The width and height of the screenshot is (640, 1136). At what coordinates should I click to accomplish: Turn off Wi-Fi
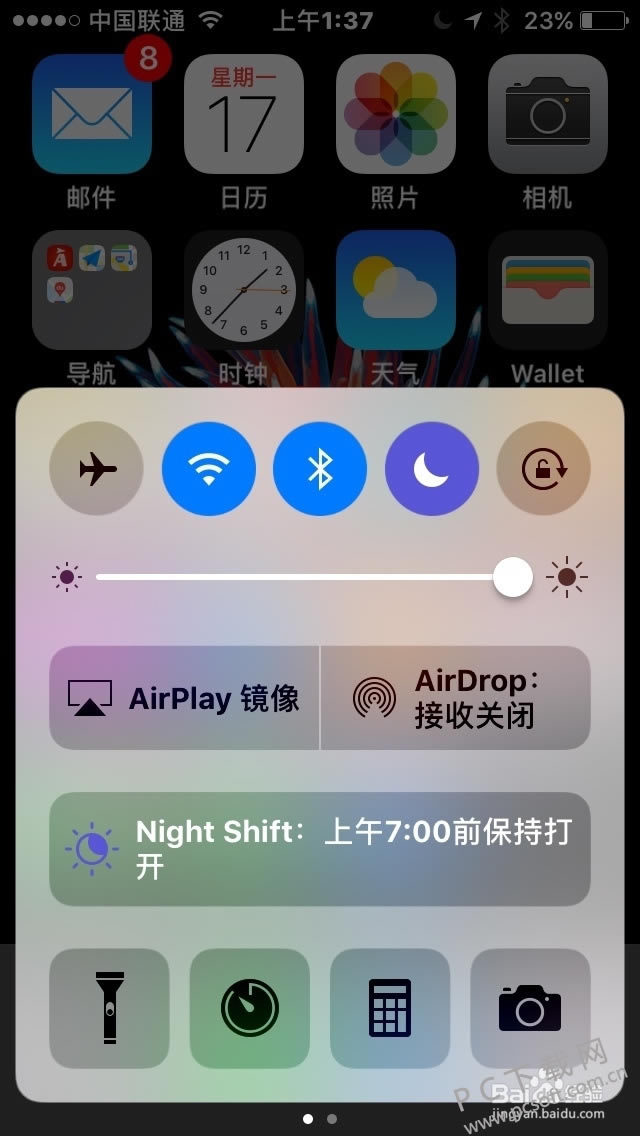(208, 469)
